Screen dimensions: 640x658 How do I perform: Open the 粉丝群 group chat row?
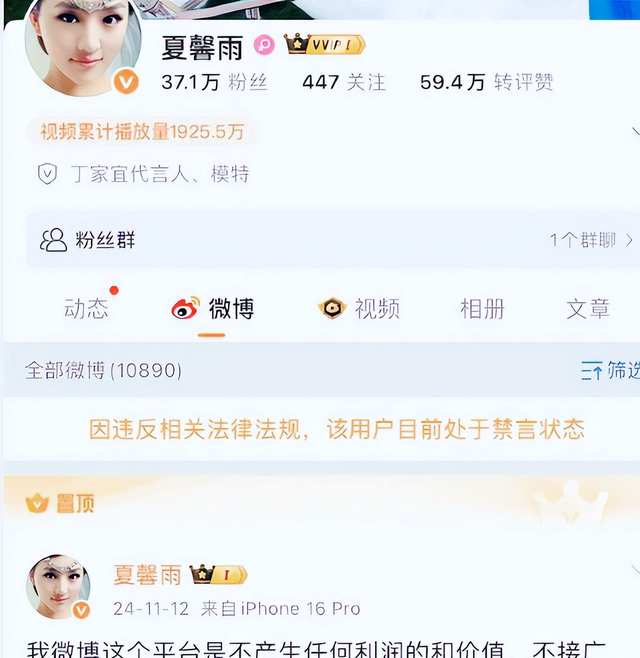(x=330, y=240)
